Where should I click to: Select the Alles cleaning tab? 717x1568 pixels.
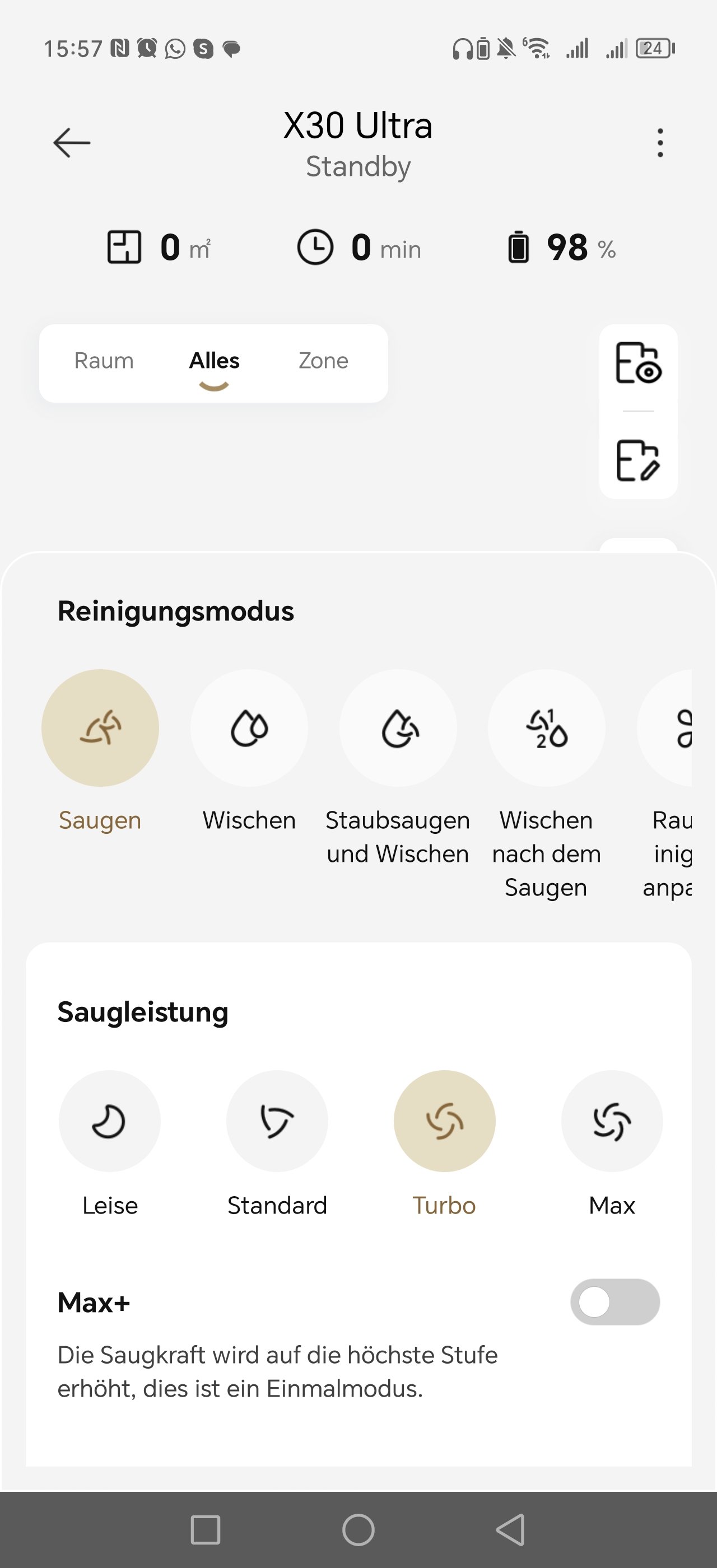tap(214, 361)
